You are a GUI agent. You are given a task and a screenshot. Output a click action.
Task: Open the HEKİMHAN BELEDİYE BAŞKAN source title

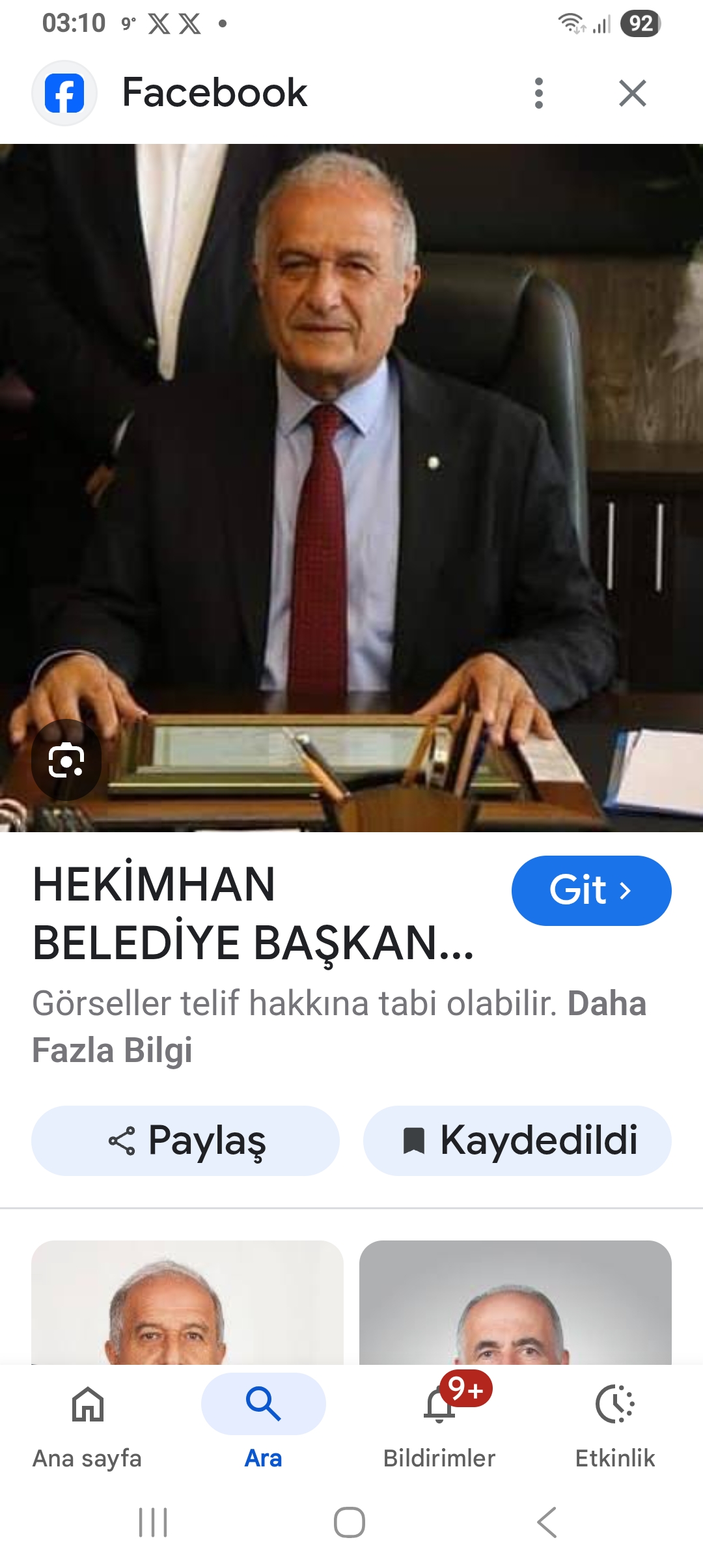[253, 914]
